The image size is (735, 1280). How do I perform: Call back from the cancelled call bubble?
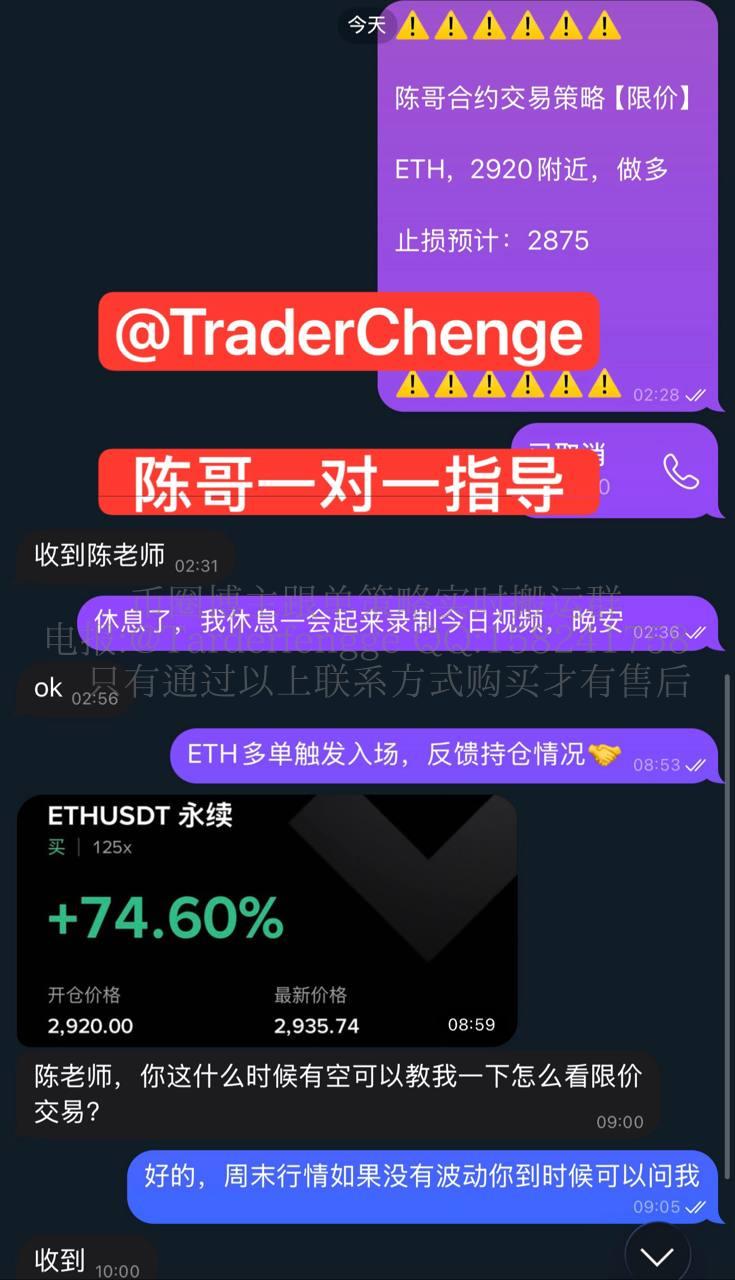680,472
